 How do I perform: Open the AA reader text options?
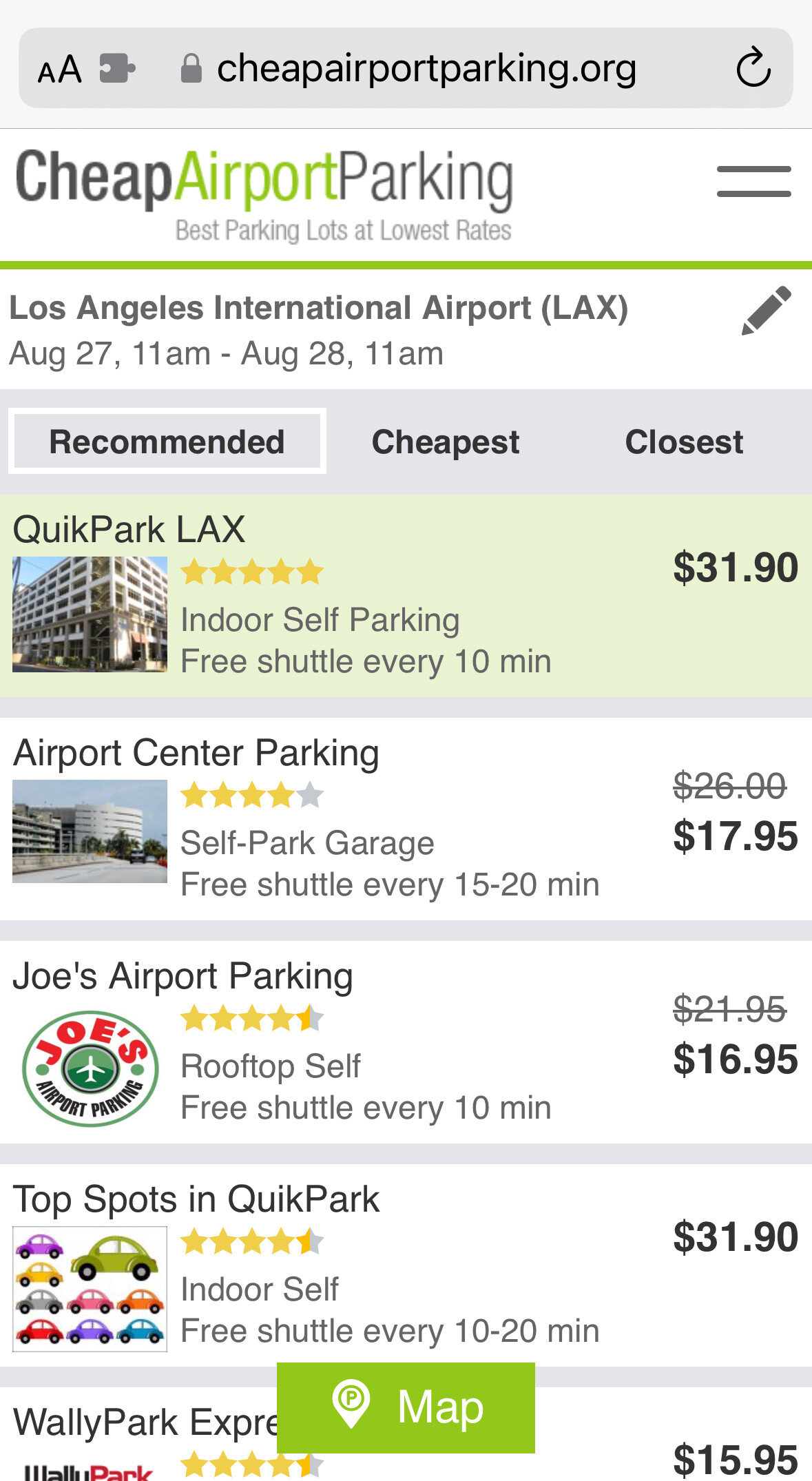[x=60, y=69]
